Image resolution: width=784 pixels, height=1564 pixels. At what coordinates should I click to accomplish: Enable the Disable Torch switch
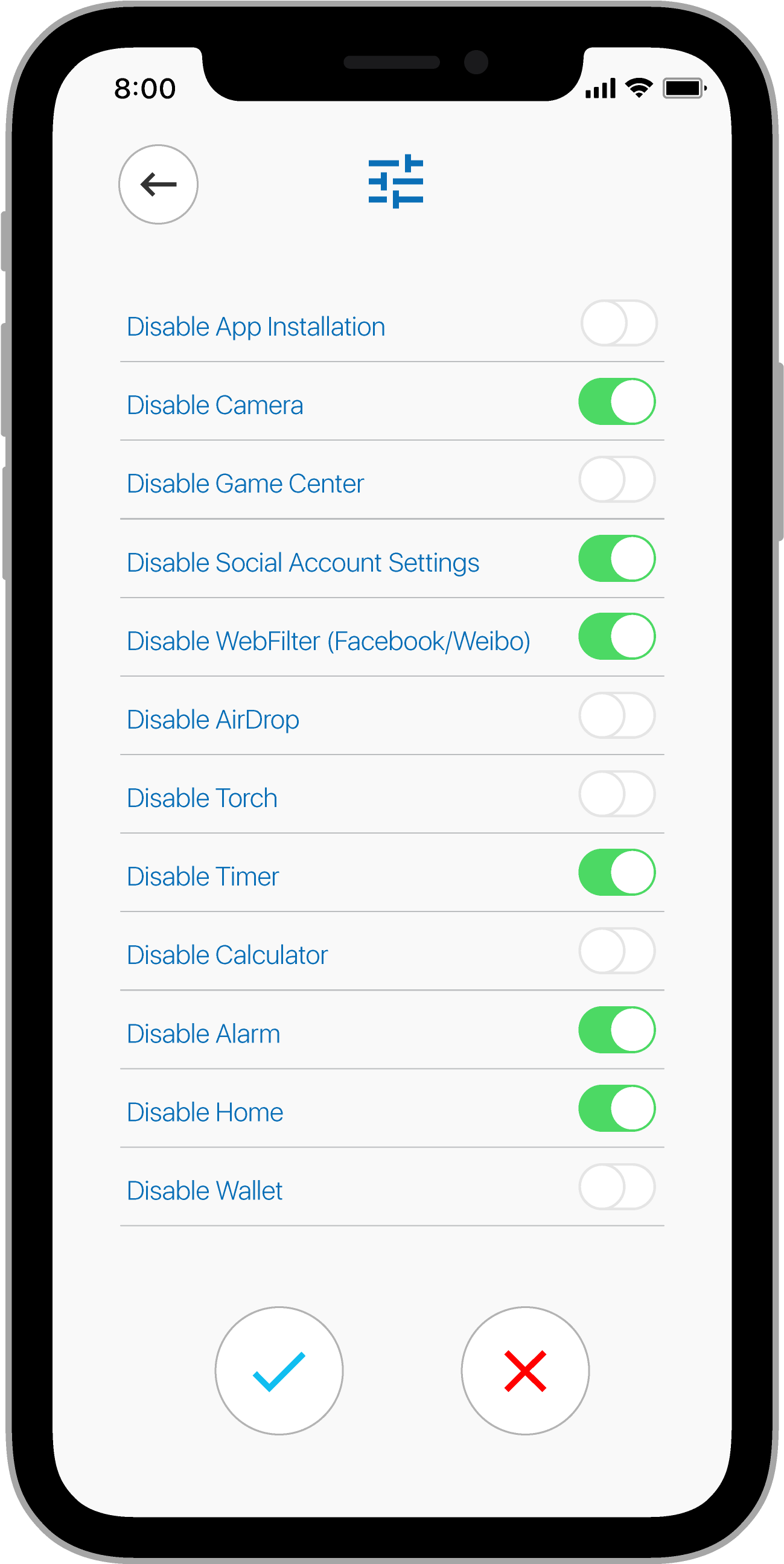tap(616, 794)
